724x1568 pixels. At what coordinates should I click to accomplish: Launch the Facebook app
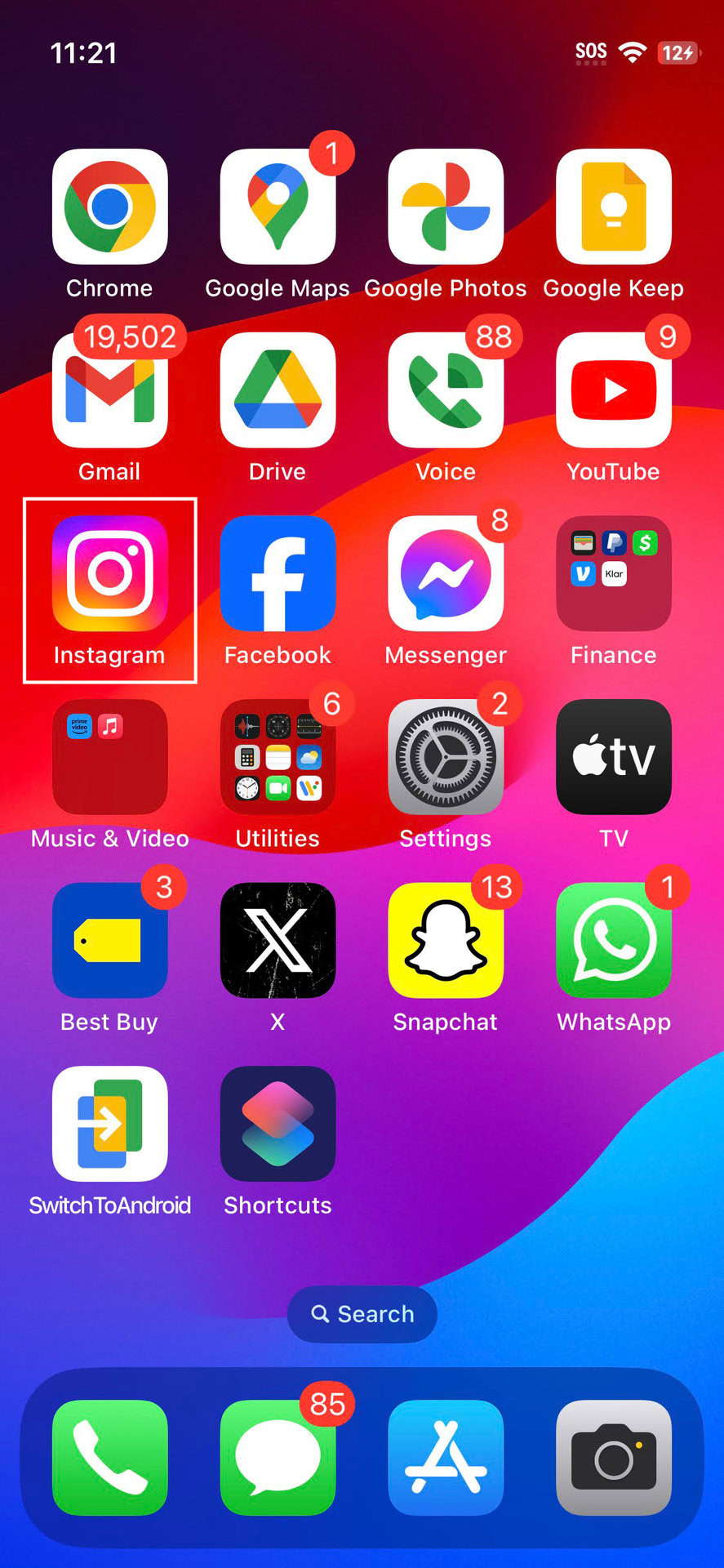tap(278, 573)
